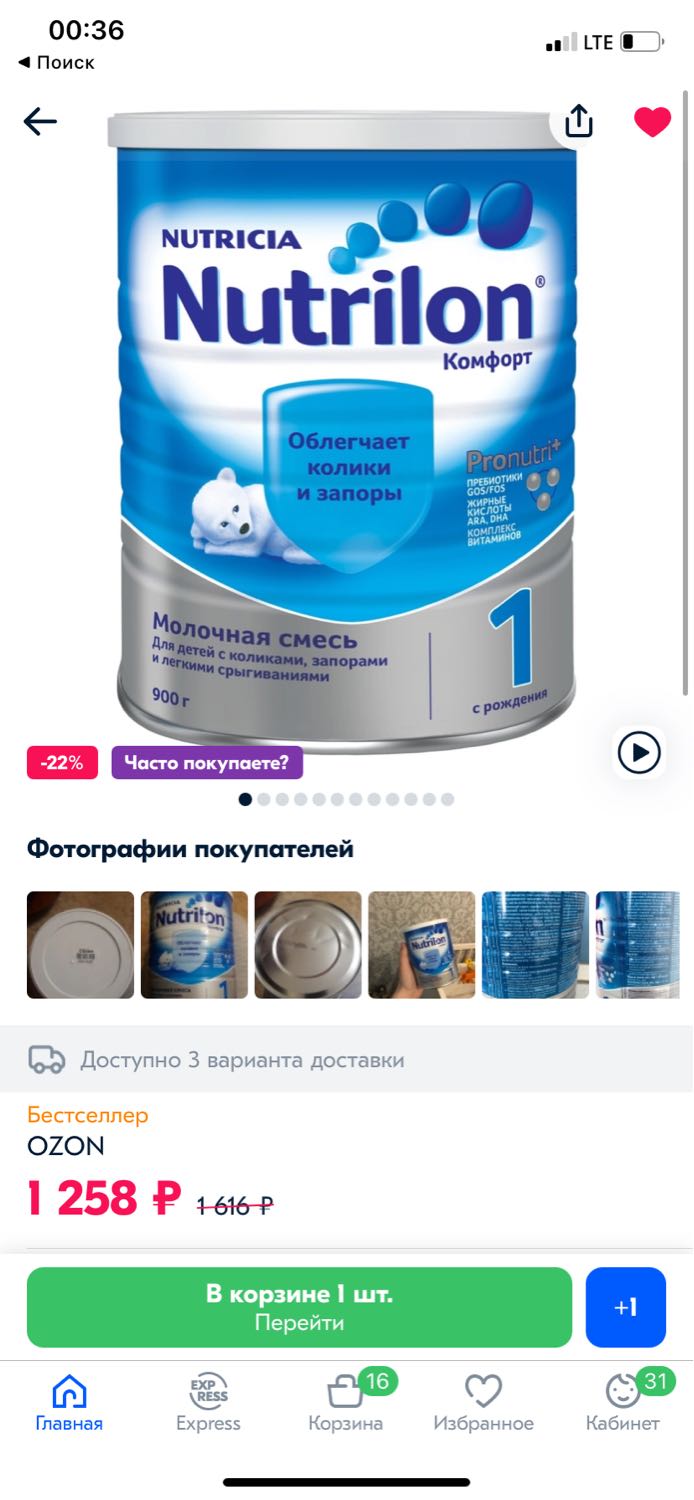This screenshot has width=694, height=1500.
Task: Share this Nutrilon product
Action: (x=579, y=122)
